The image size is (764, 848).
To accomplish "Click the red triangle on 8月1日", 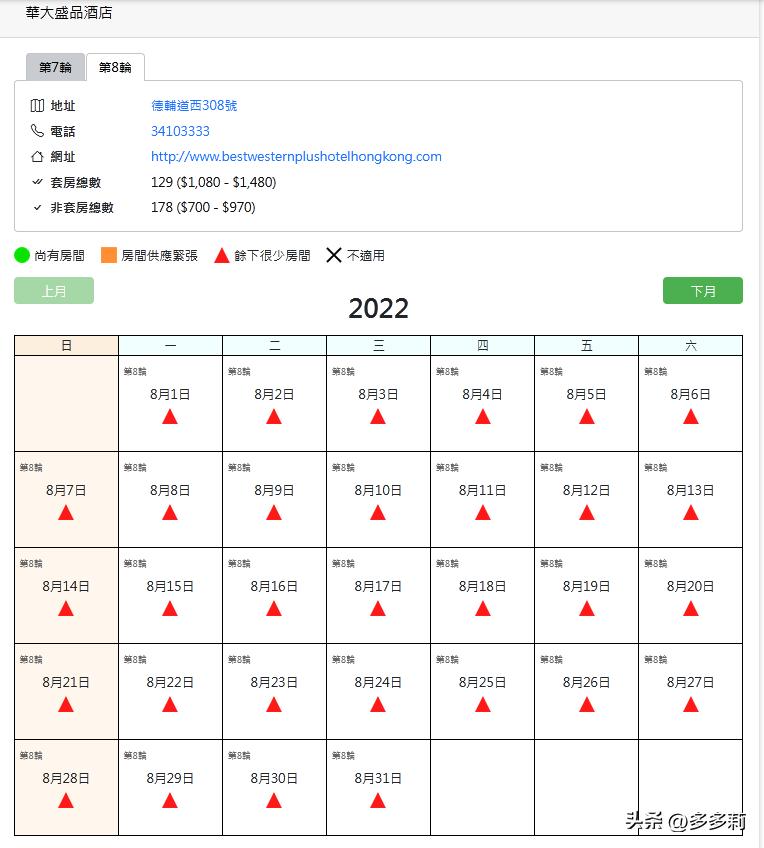I will [x=170, y=416].
